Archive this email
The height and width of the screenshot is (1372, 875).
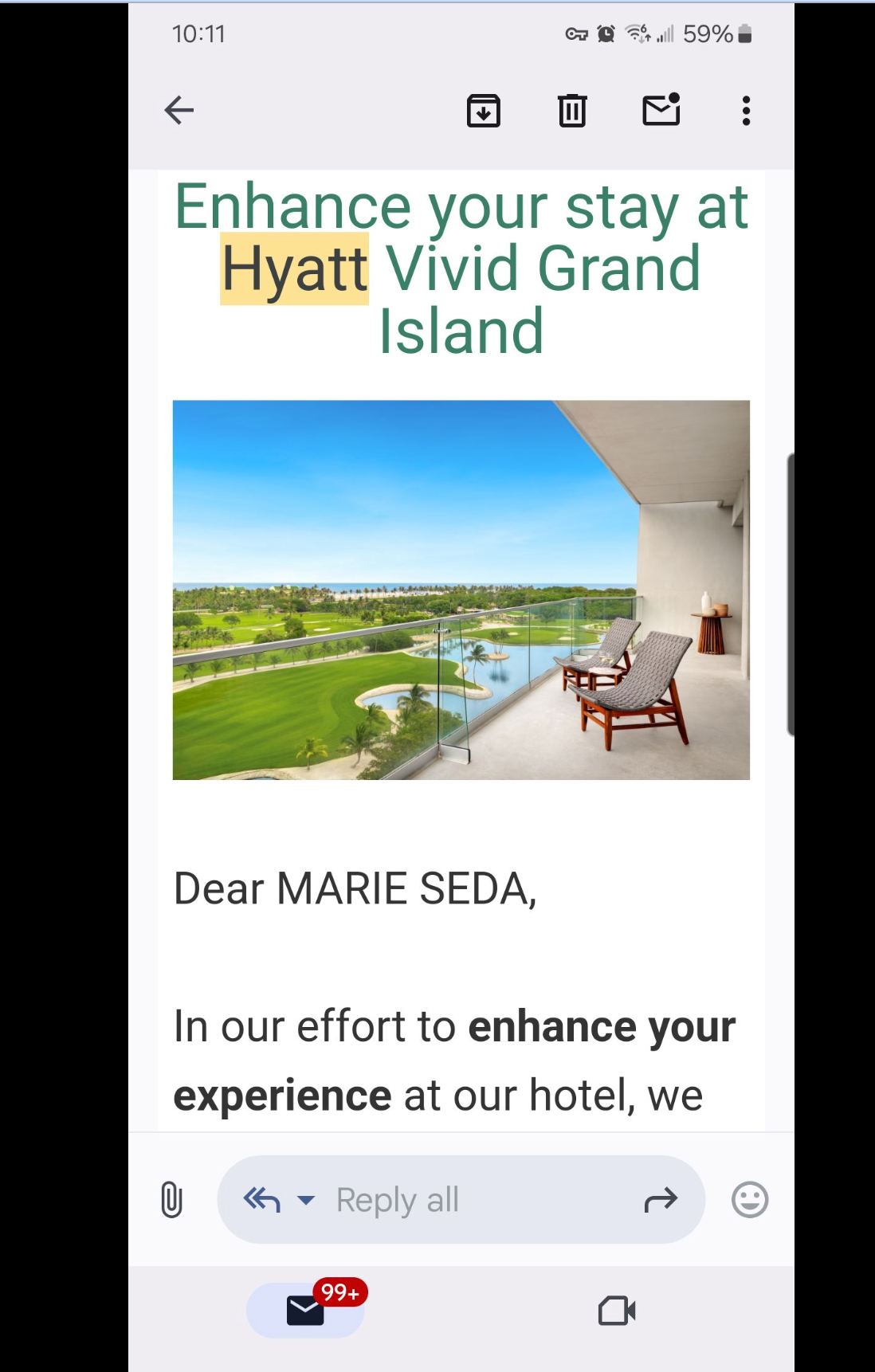point(484,111)
